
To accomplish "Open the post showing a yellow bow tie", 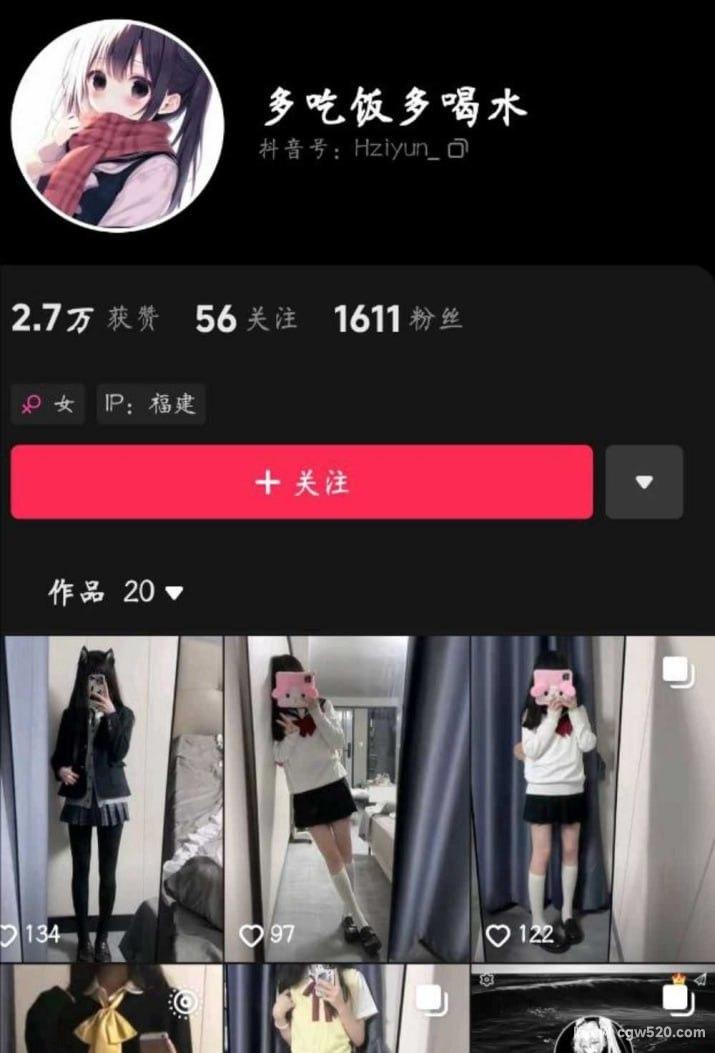I will (x=111, y=1008).
